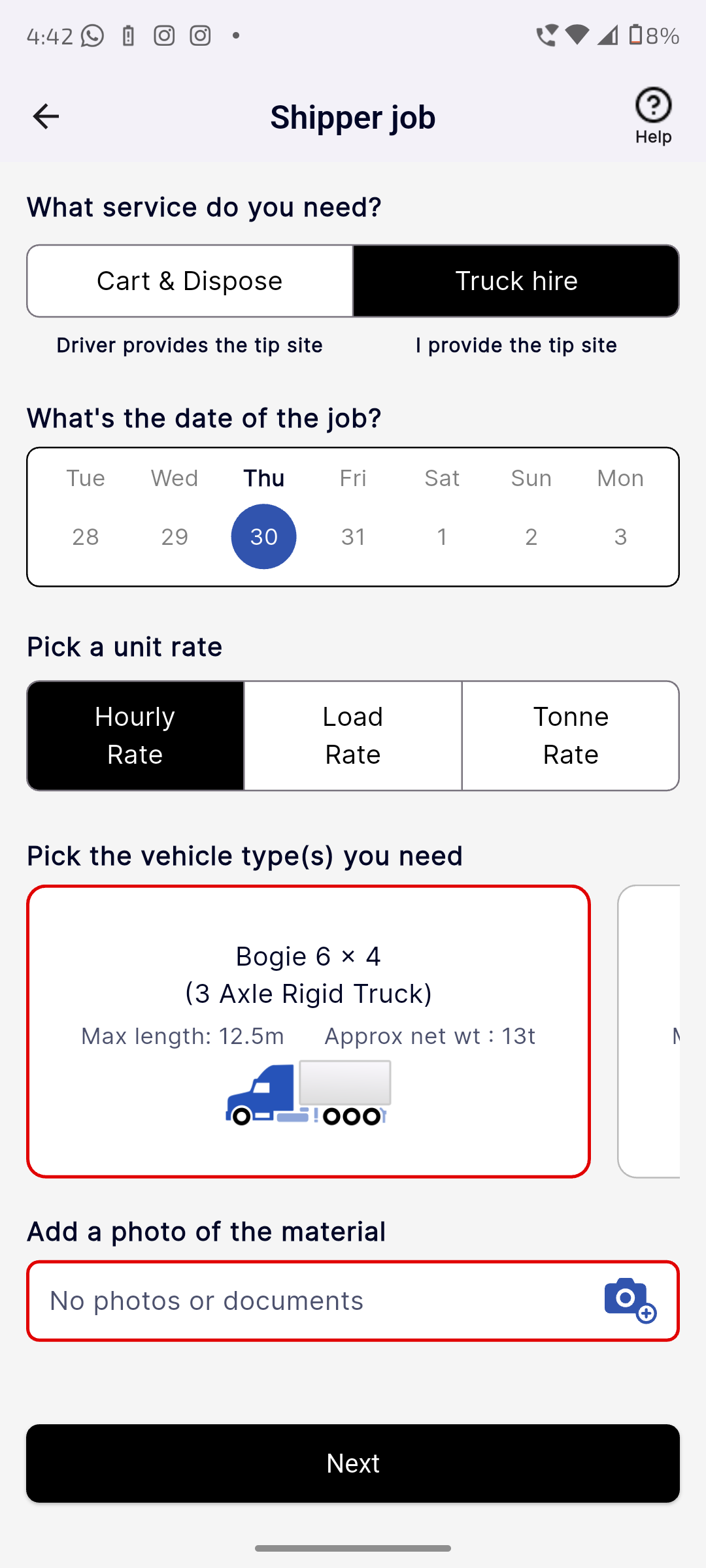This screenshot has width=706, height=1568.
Task: Select the Bogie 6 × 4 vehicle card
Action: (309, 1031)
